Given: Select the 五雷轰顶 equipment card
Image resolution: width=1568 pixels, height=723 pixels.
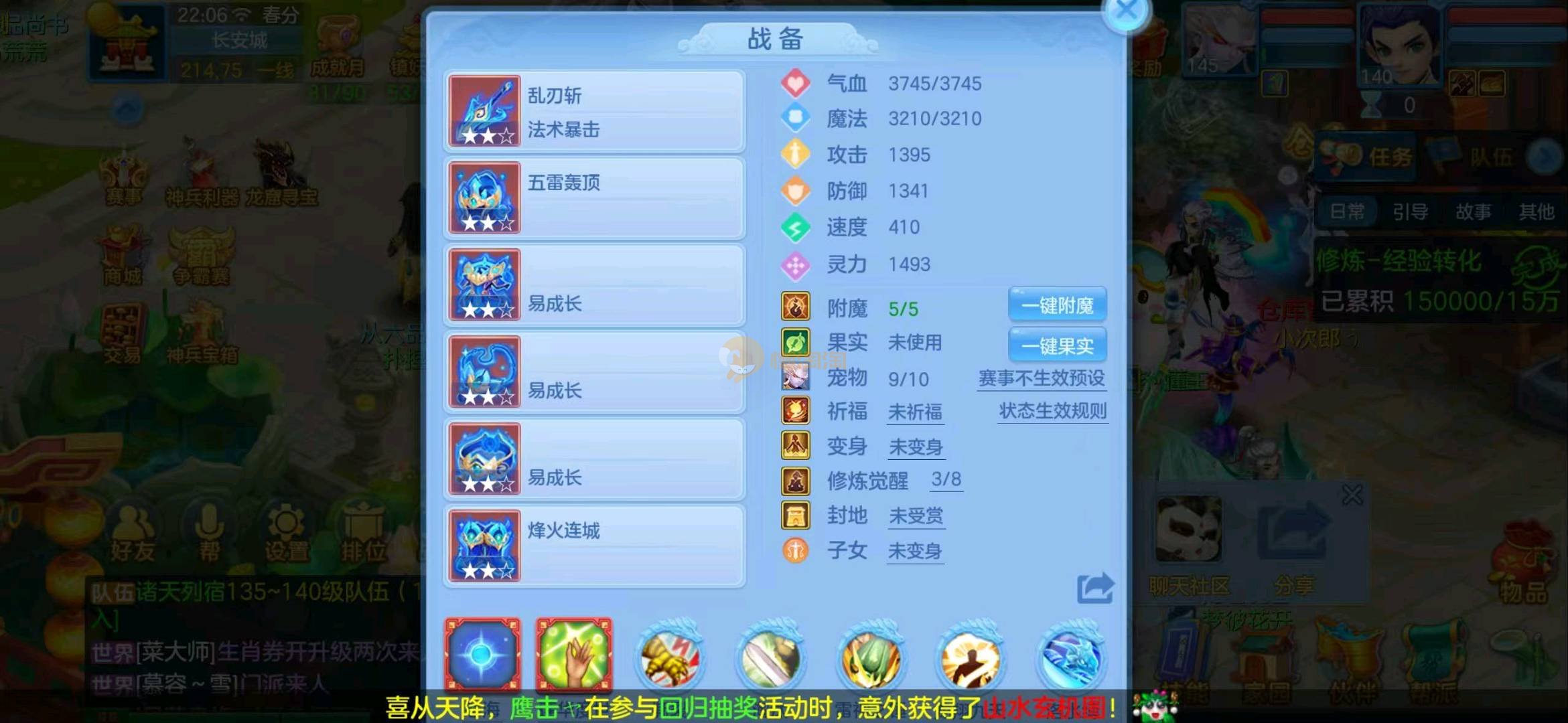Looking at the screenshot, I should coord(594,199).
